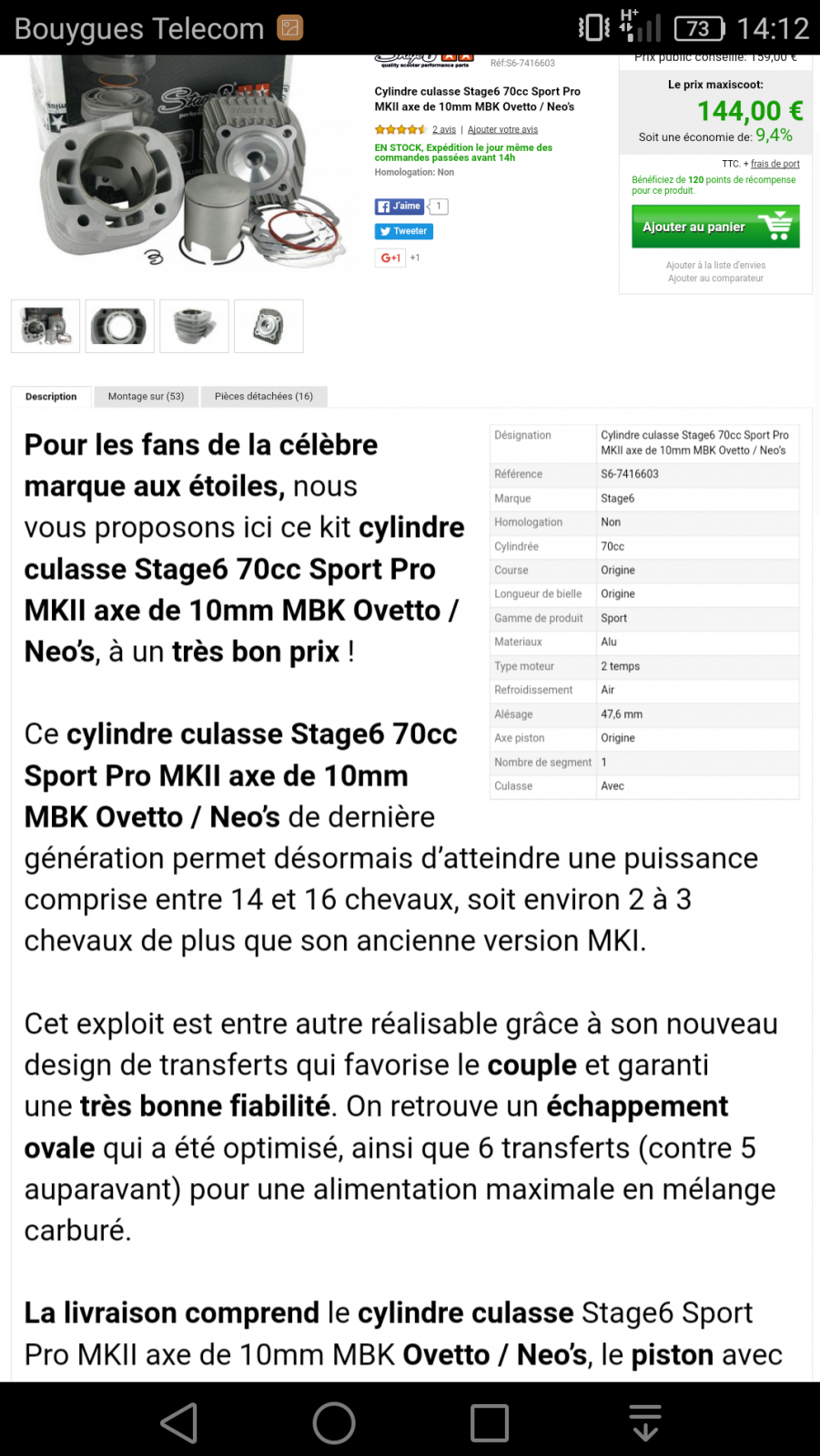
Task: Show the second thumbnail of the cylinder bore
Action: tap(119, 326)
